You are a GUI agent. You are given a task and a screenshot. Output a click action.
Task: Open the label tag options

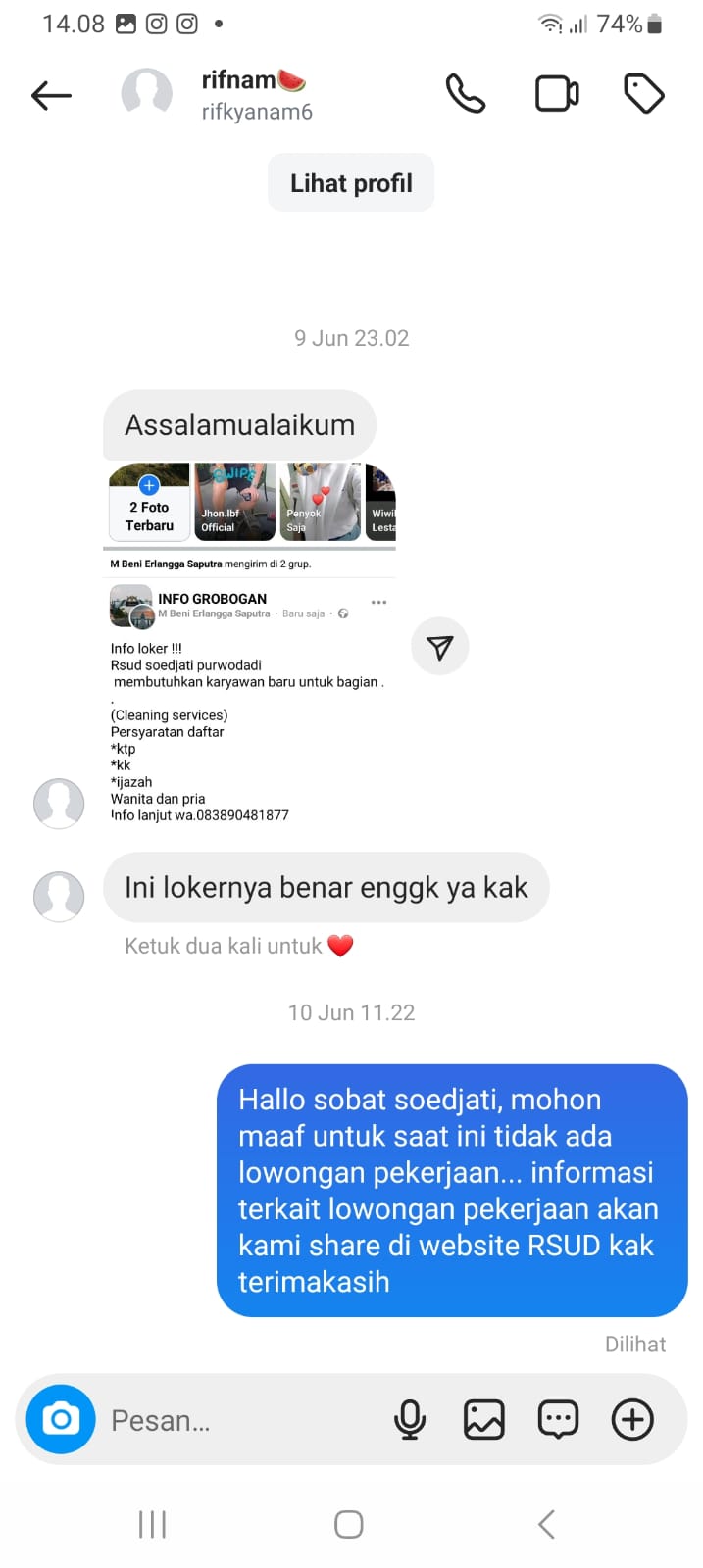coord(644,94)
